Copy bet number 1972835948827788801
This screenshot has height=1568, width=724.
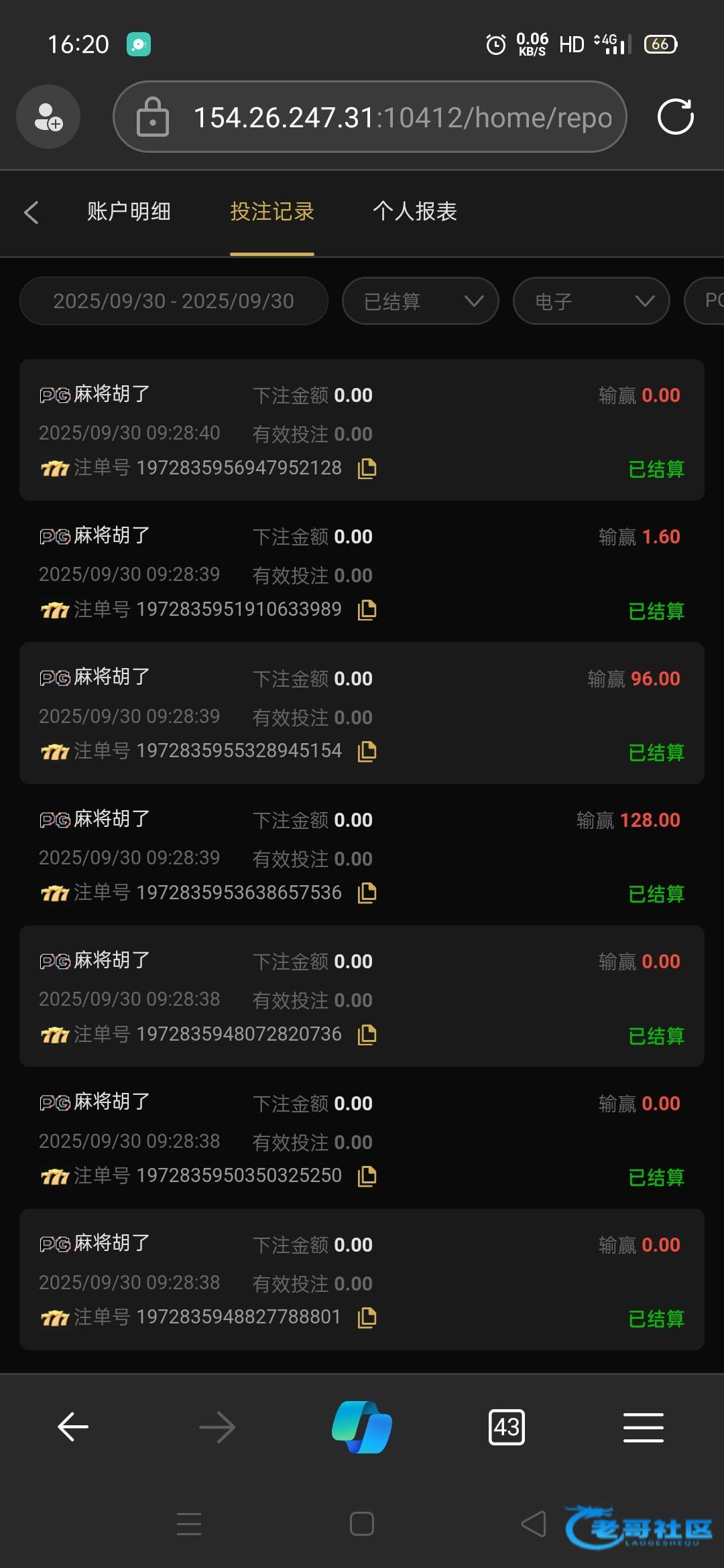367,1317
